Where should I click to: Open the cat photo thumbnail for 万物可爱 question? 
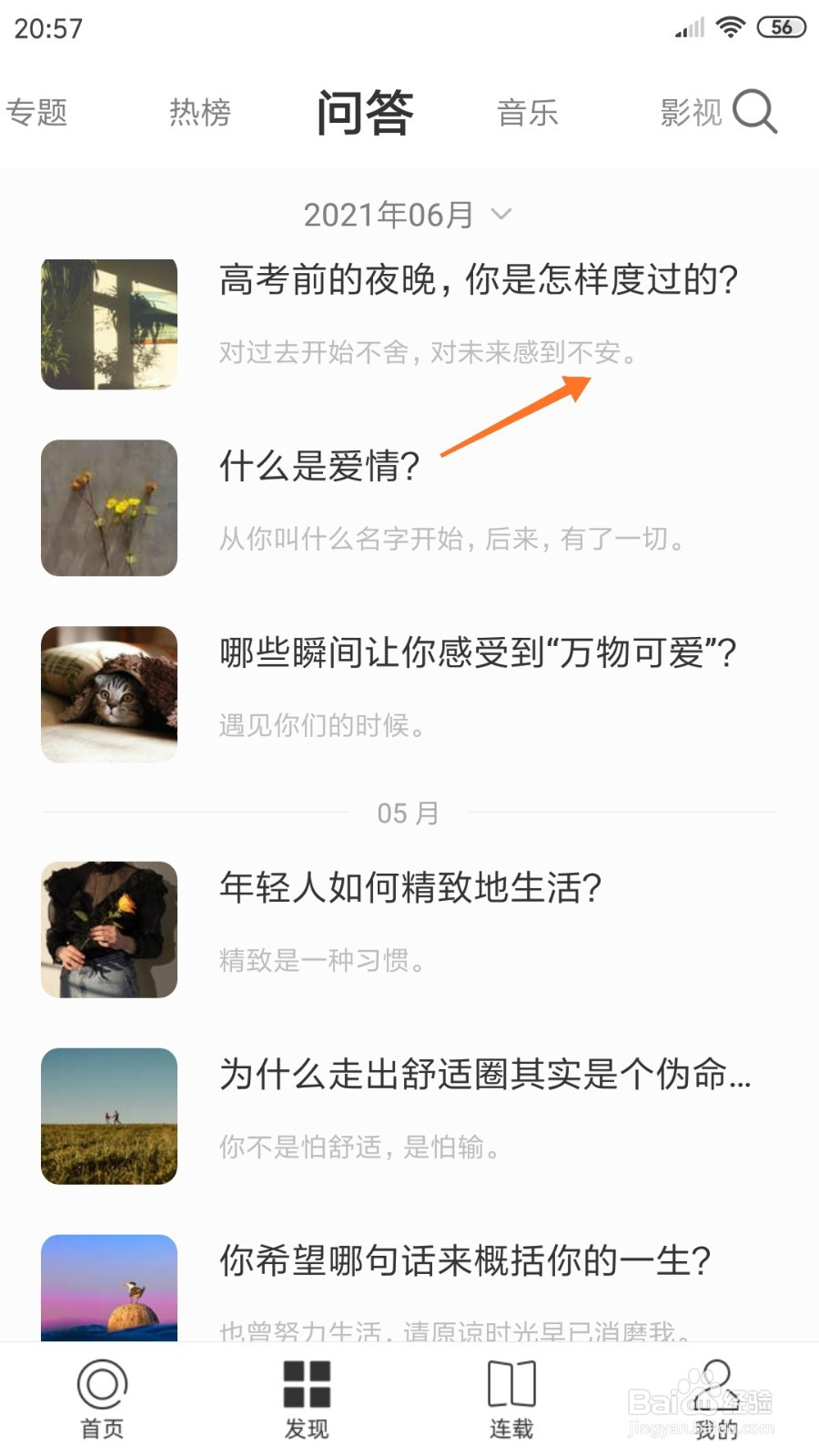click(x=108, y=693)
